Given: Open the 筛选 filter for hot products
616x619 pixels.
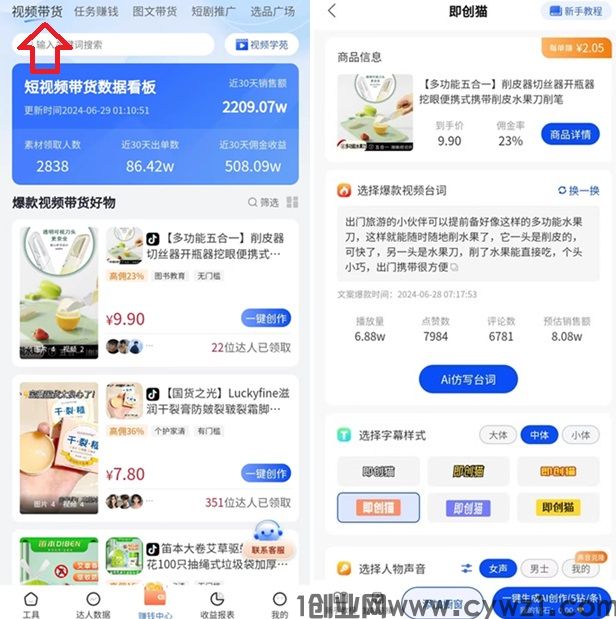Looking at the screenshot, I should (263, 203).
